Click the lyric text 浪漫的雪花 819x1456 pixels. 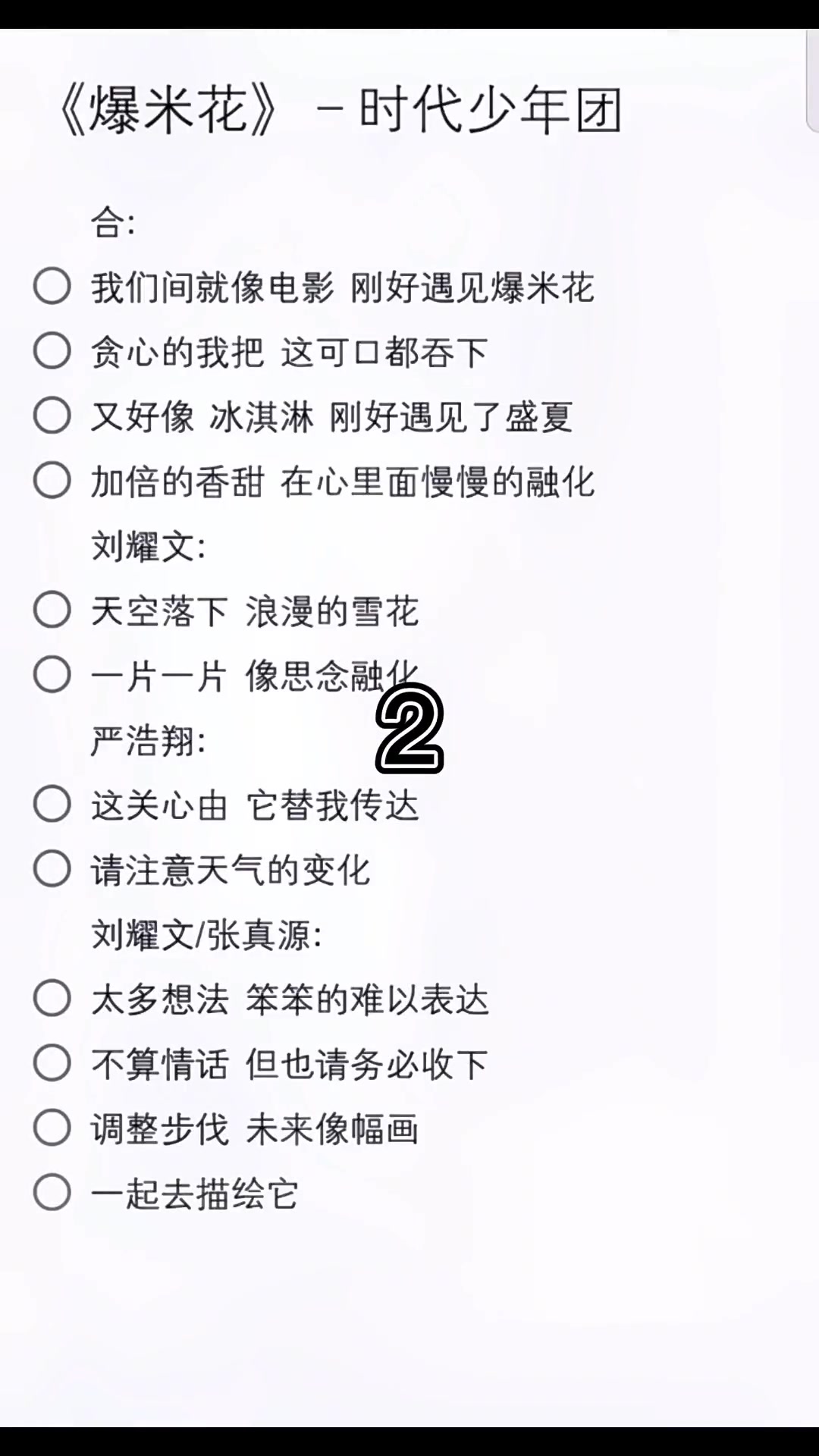click(x=334, y=609)
